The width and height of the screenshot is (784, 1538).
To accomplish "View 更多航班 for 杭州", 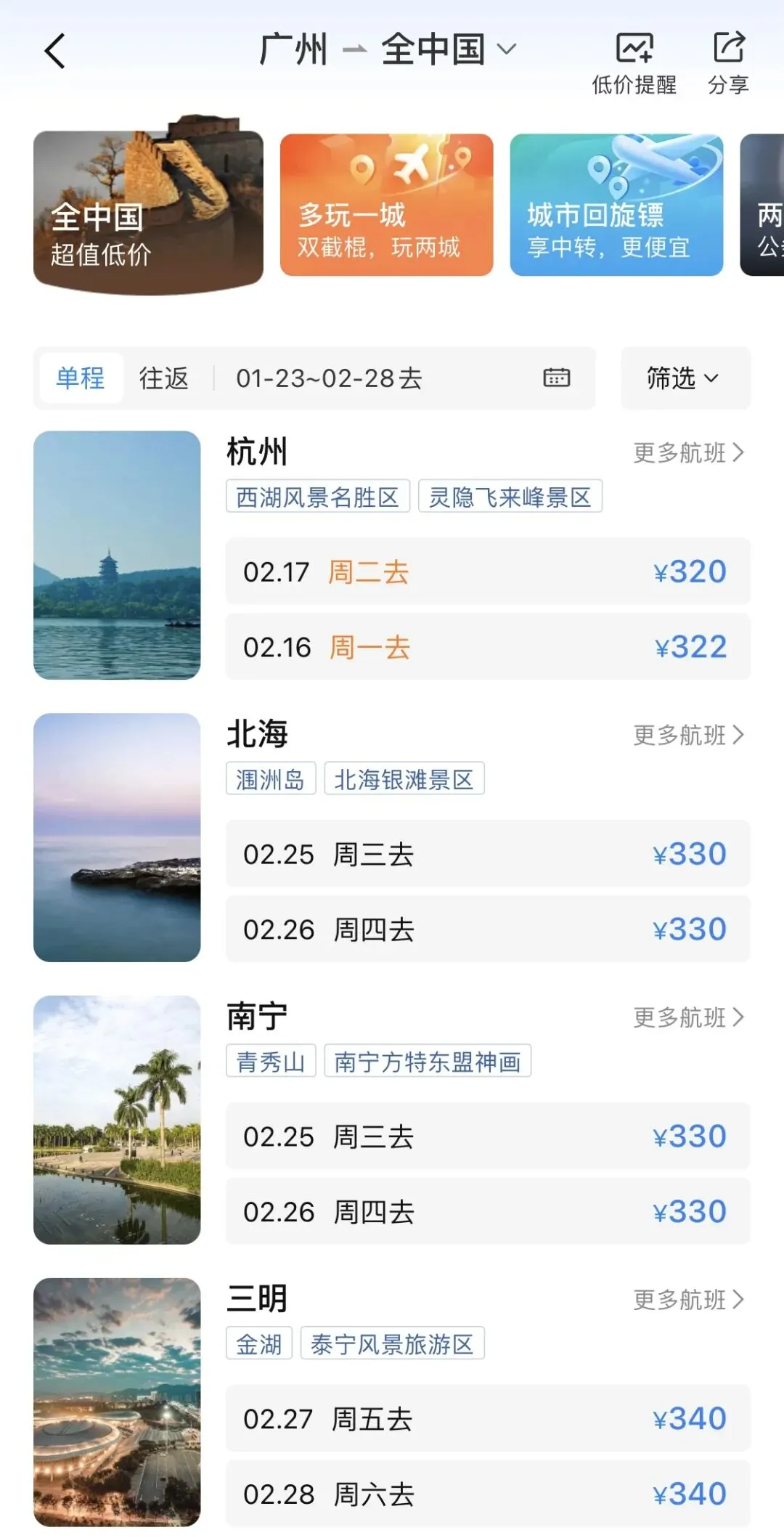I will (688, 453).
